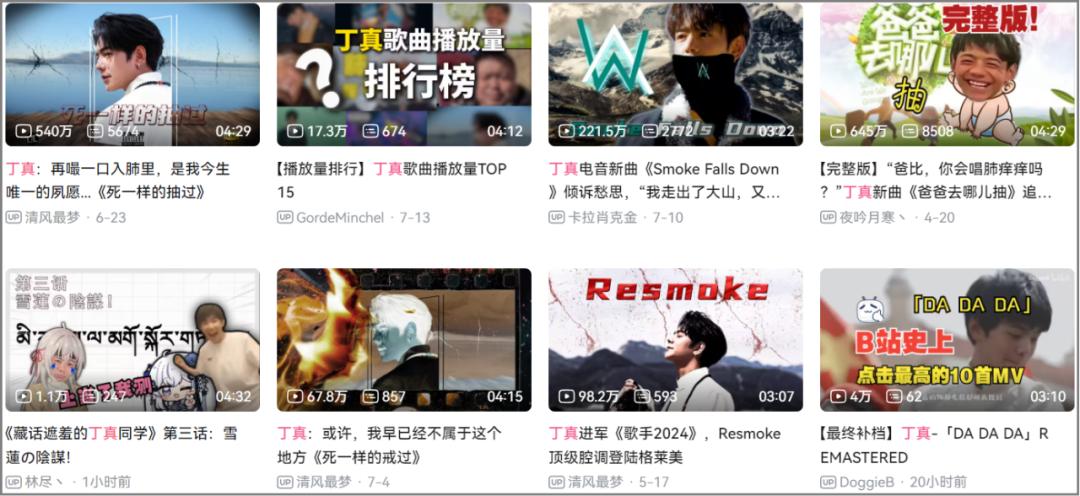Watch the 「DA DA DA」 REMASTERED video
This screenshot has height=496, width=1080.
[947, 340]
